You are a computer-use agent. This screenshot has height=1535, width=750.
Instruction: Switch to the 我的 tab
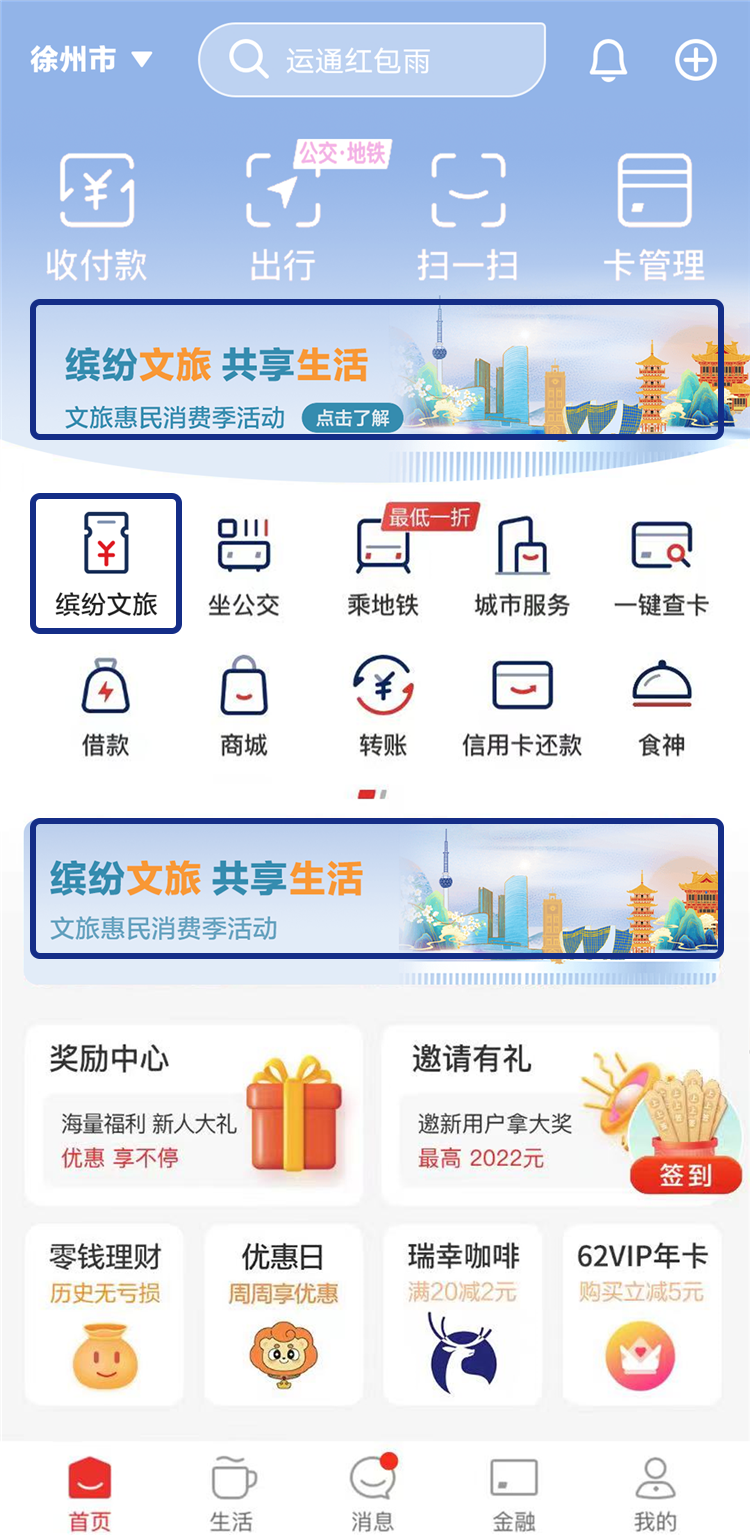click(x=655, y=1492)
